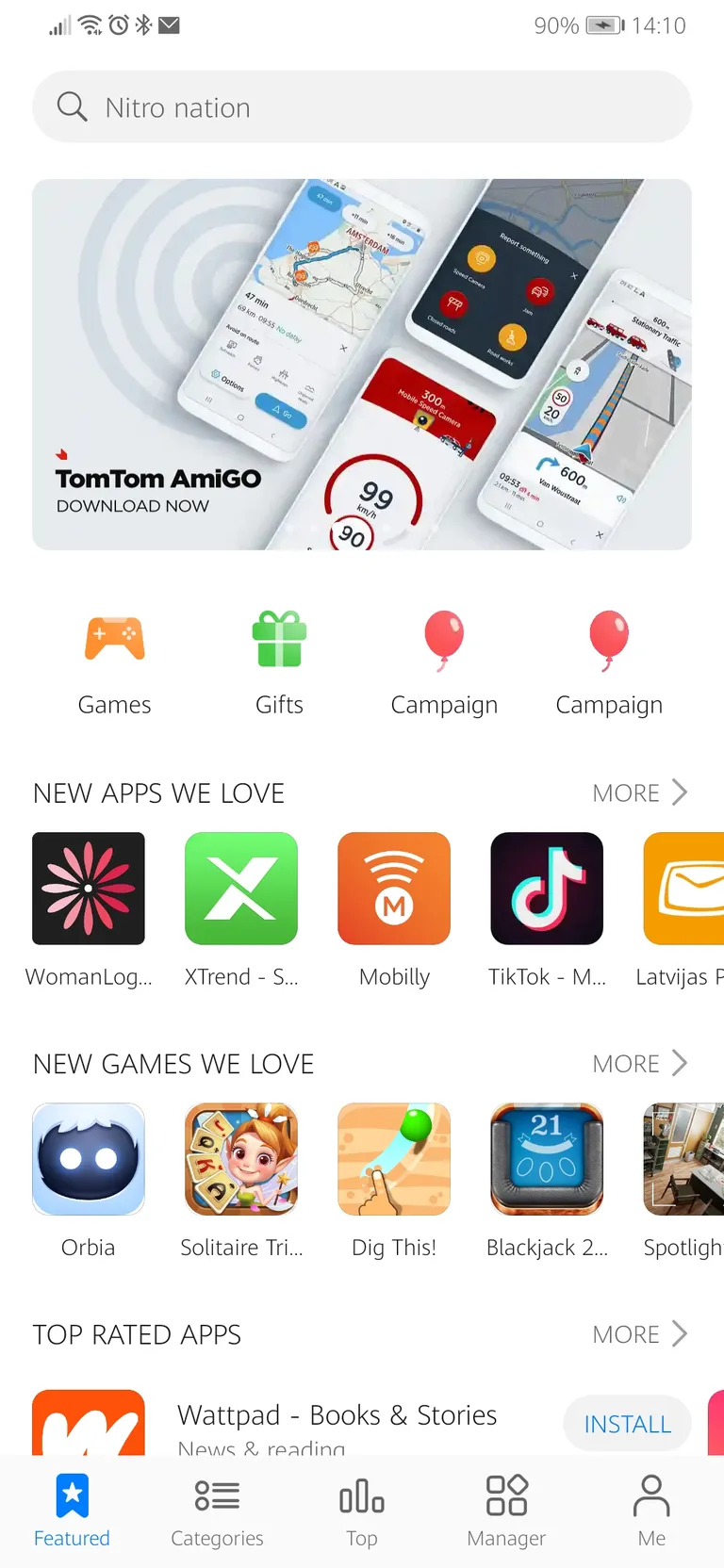Open the TomTom AmiGO banner

click(362, 365)
